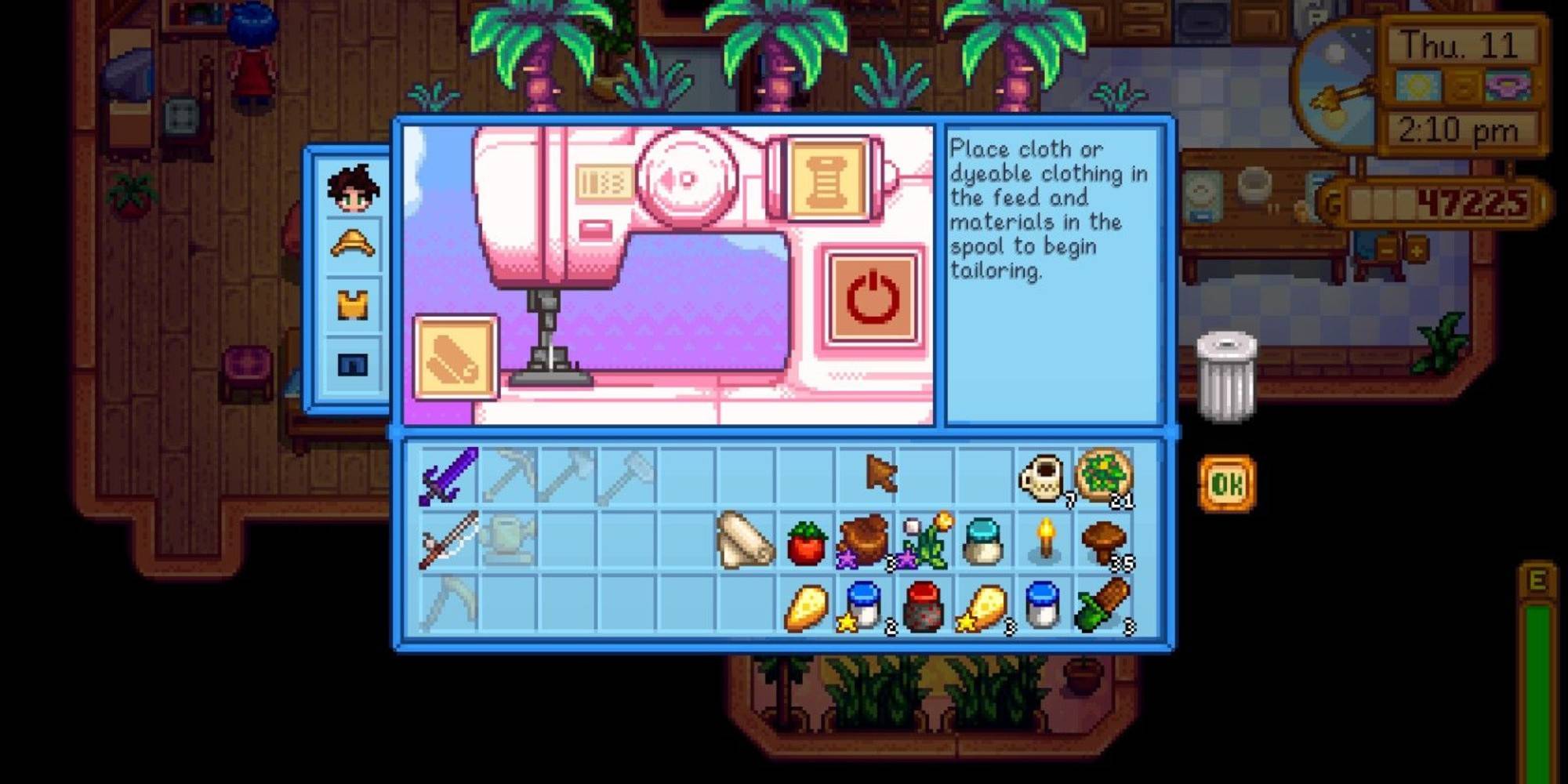Screen dimensions: 1568x784
Task: Confirm with the OK button
Action: point(1226,485)
